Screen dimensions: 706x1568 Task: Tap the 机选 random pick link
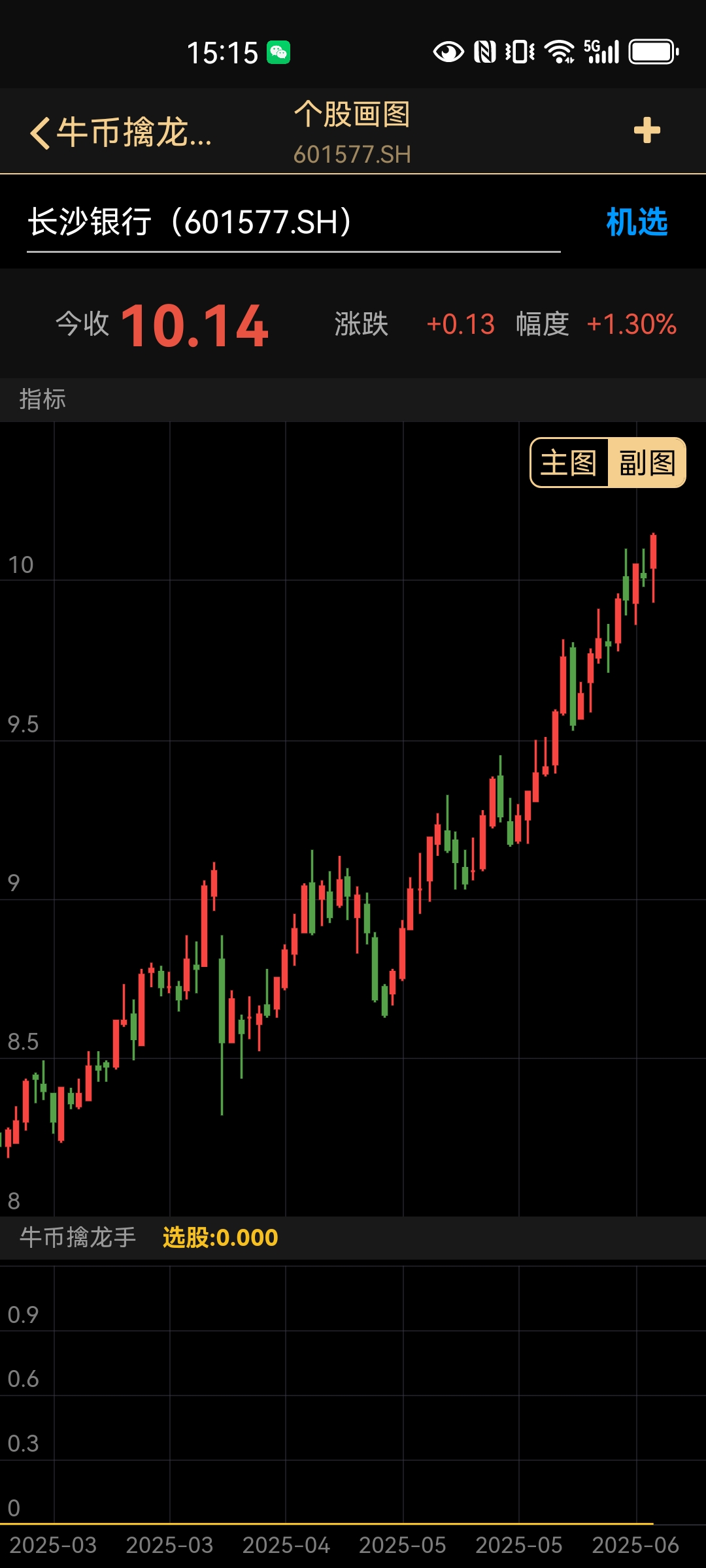pyautogui.click(x=637, y=222)
